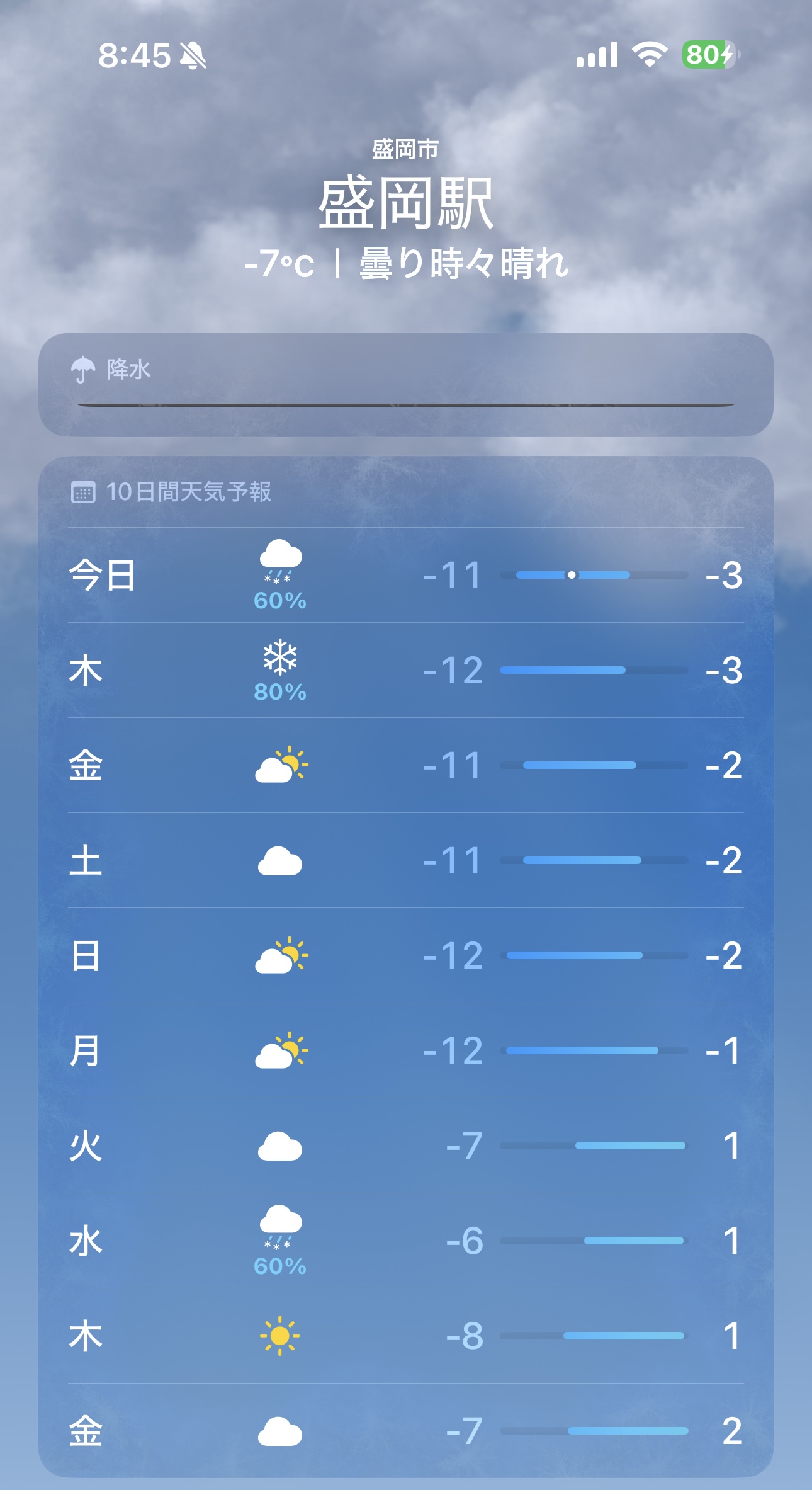This screenshot has width=812, height=1490.
Task: Show details for 日 Sunday forecast
Action: [405, 956]
